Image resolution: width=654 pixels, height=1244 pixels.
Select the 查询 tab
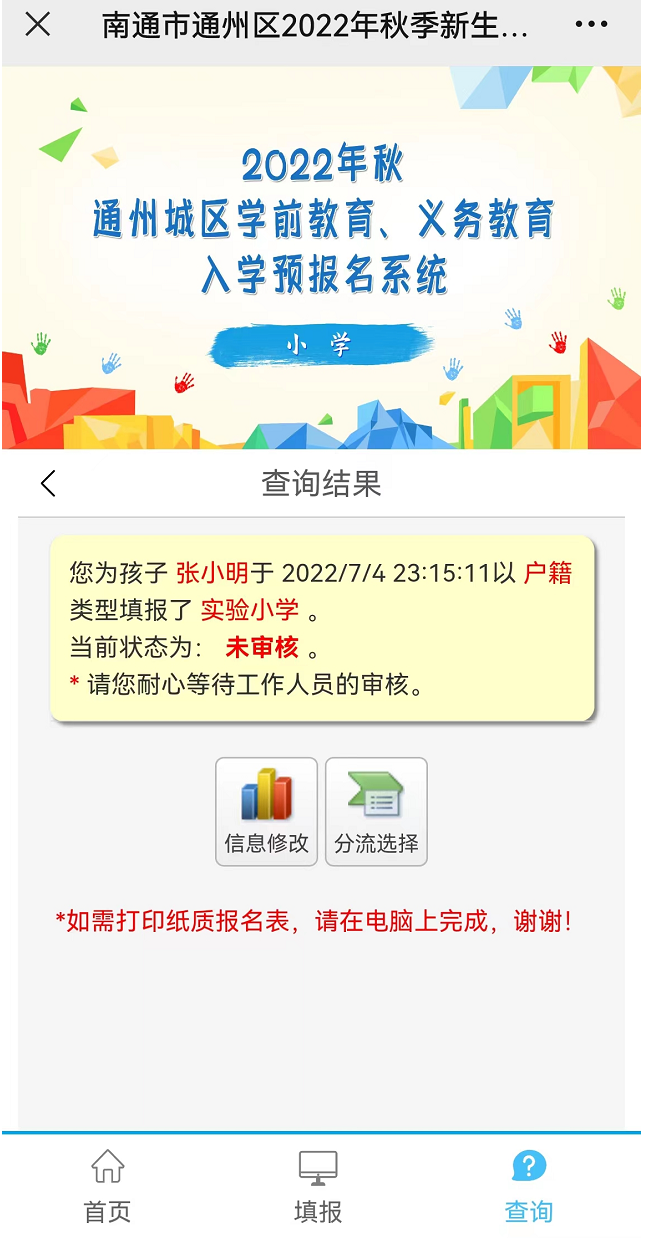(x=528, y=1188)
